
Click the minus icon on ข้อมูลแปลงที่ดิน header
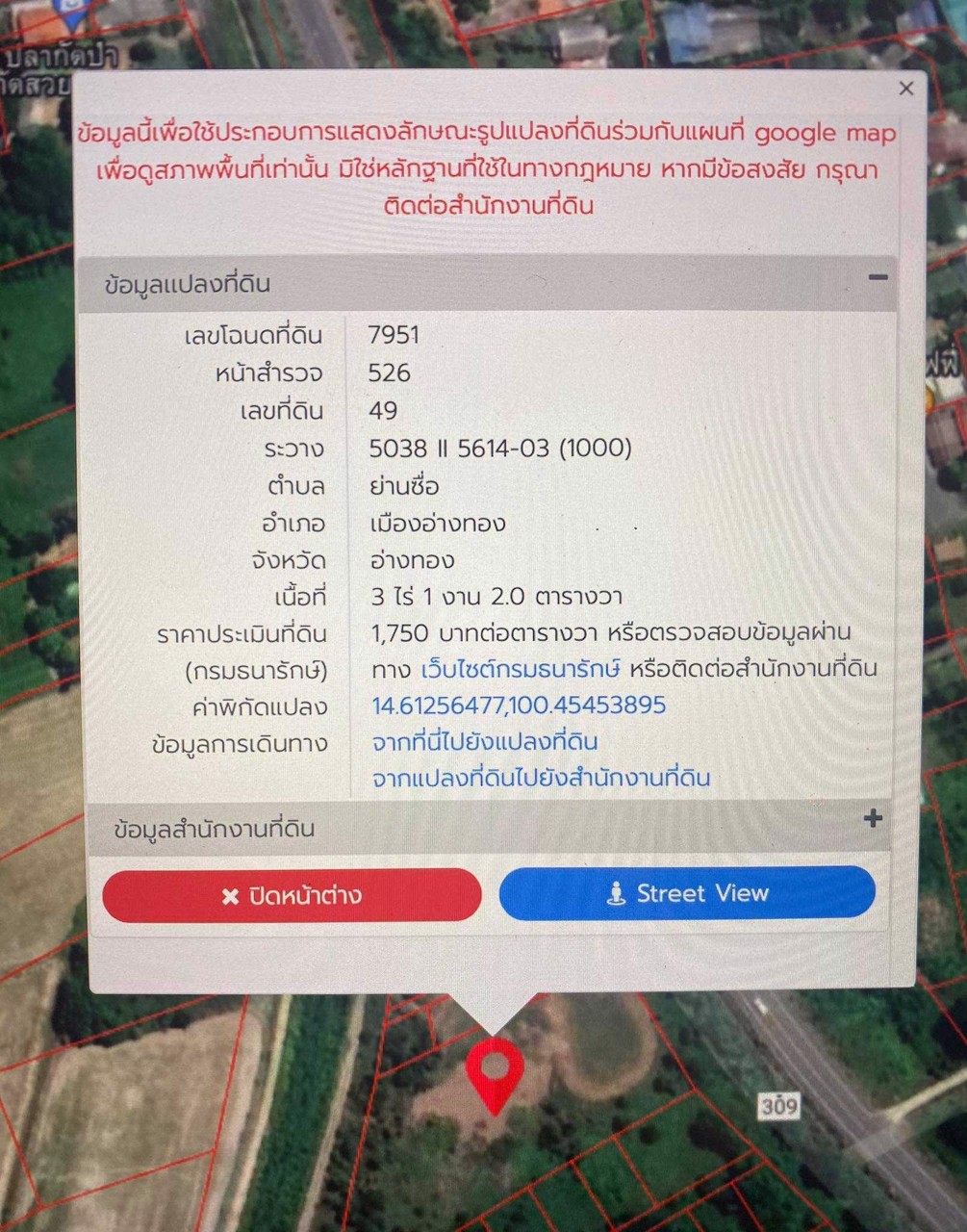point(878,278)
